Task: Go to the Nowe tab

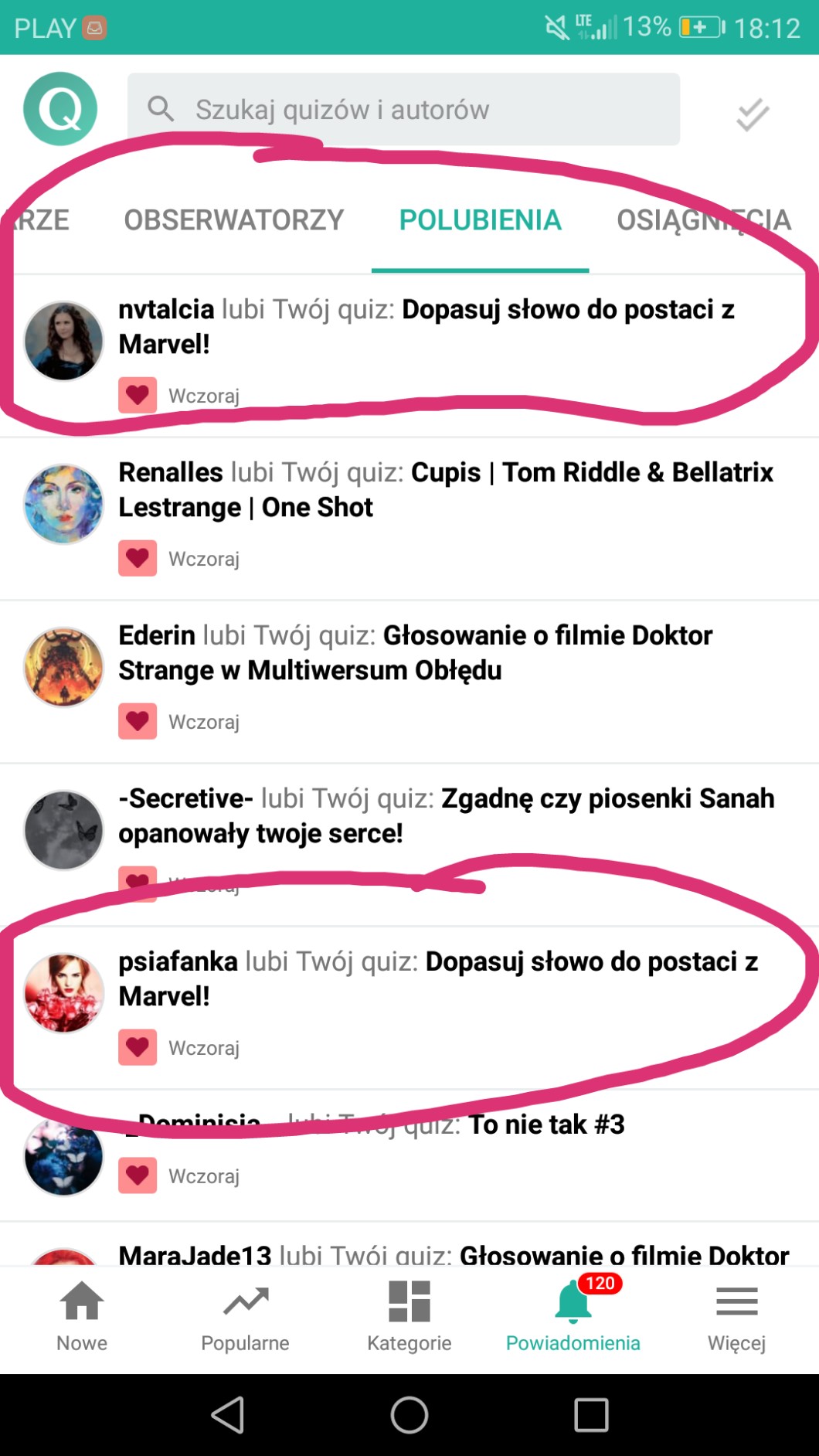Action: point(82,1317)
